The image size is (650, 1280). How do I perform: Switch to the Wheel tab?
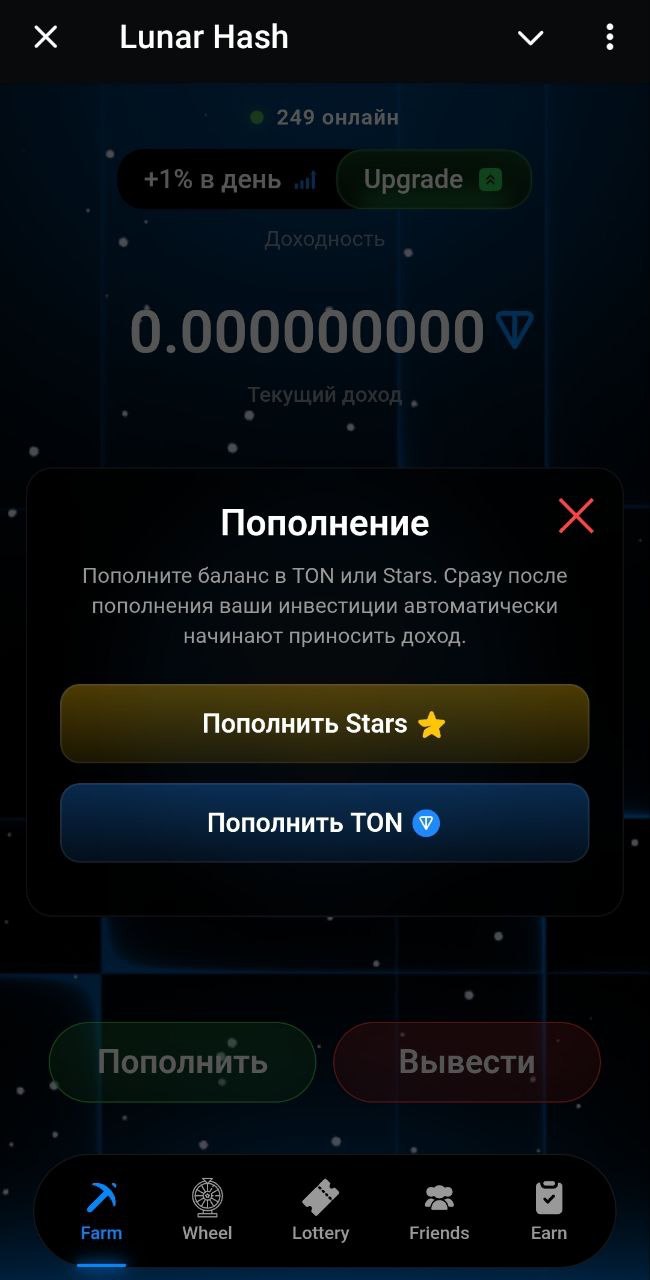[207, 1211]
